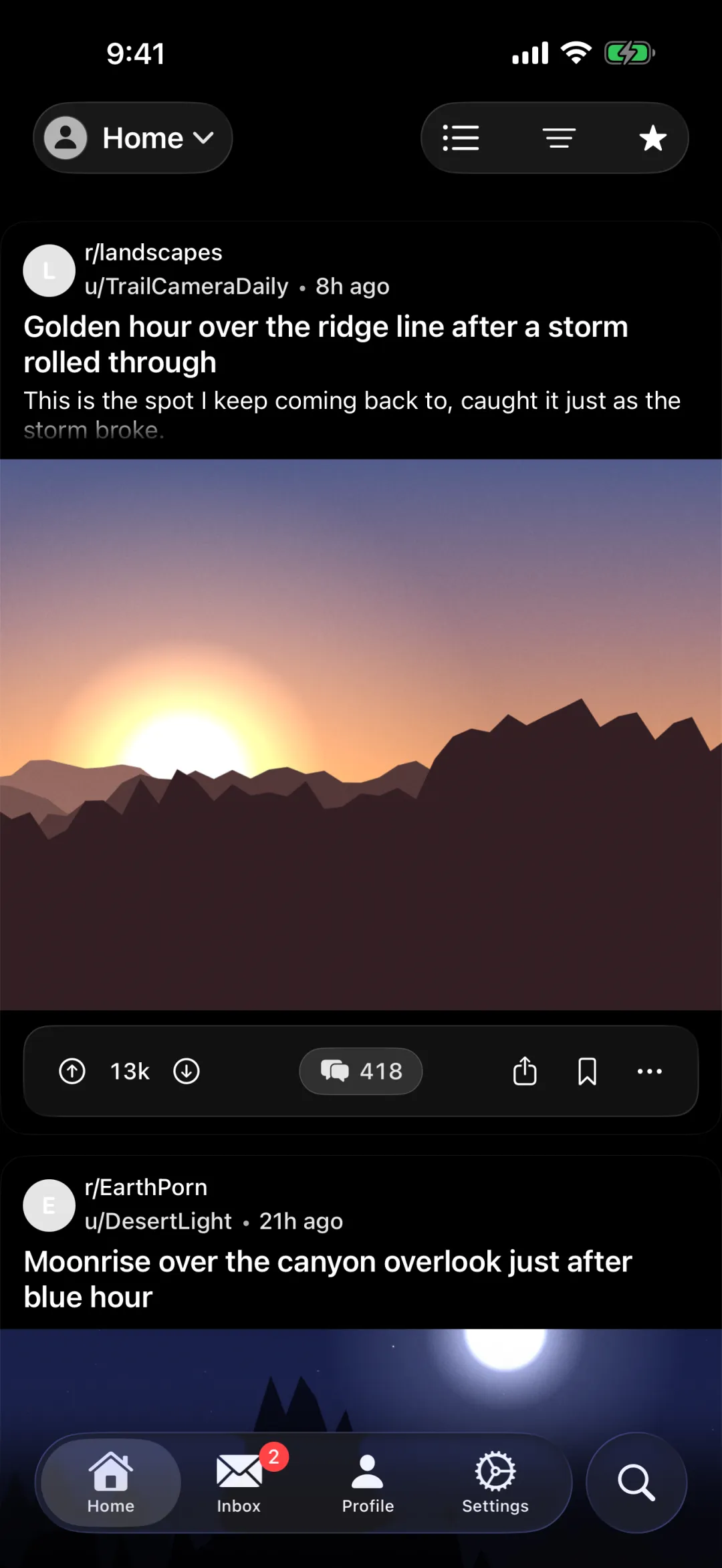Share the Golden hour post
This screenshot has width=722, height=1568.
[x=525, y=1071]
